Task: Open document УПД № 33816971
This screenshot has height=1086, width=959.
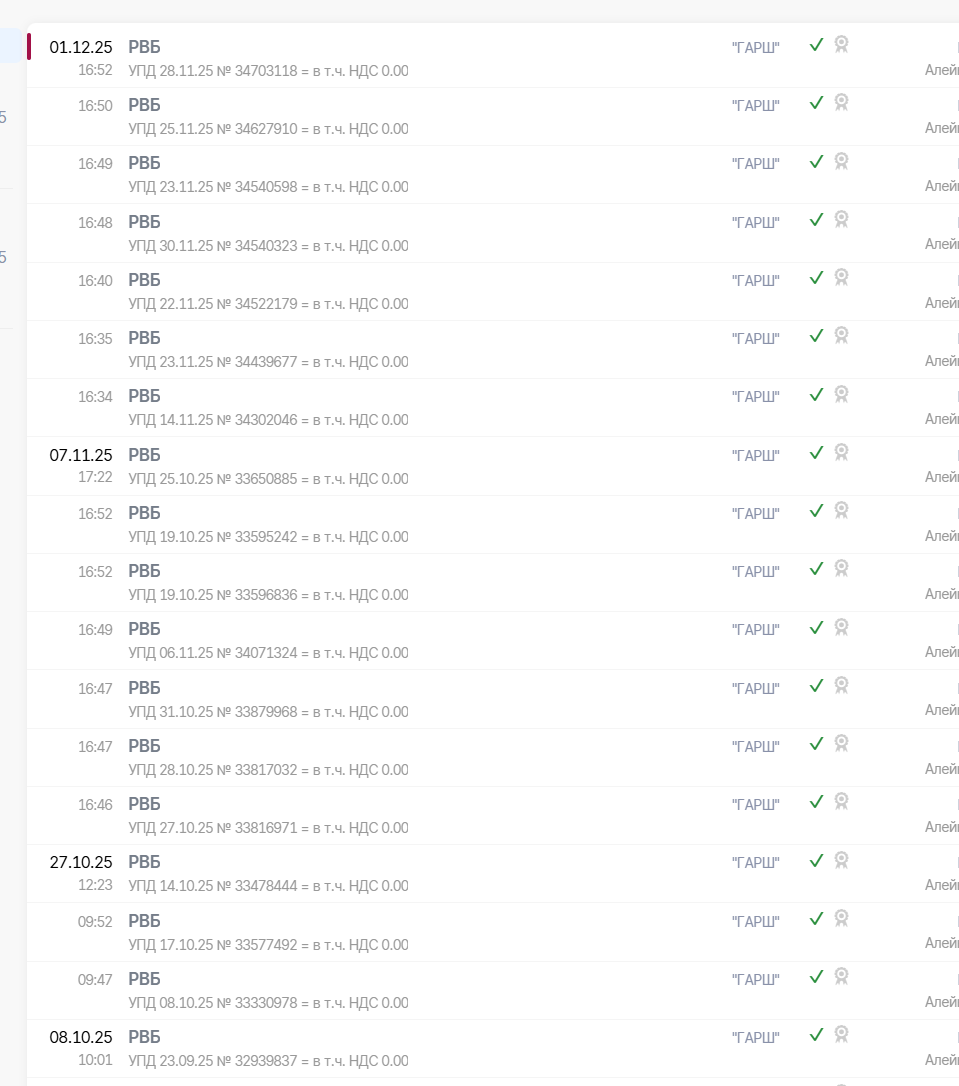Action: pos(268,828)
